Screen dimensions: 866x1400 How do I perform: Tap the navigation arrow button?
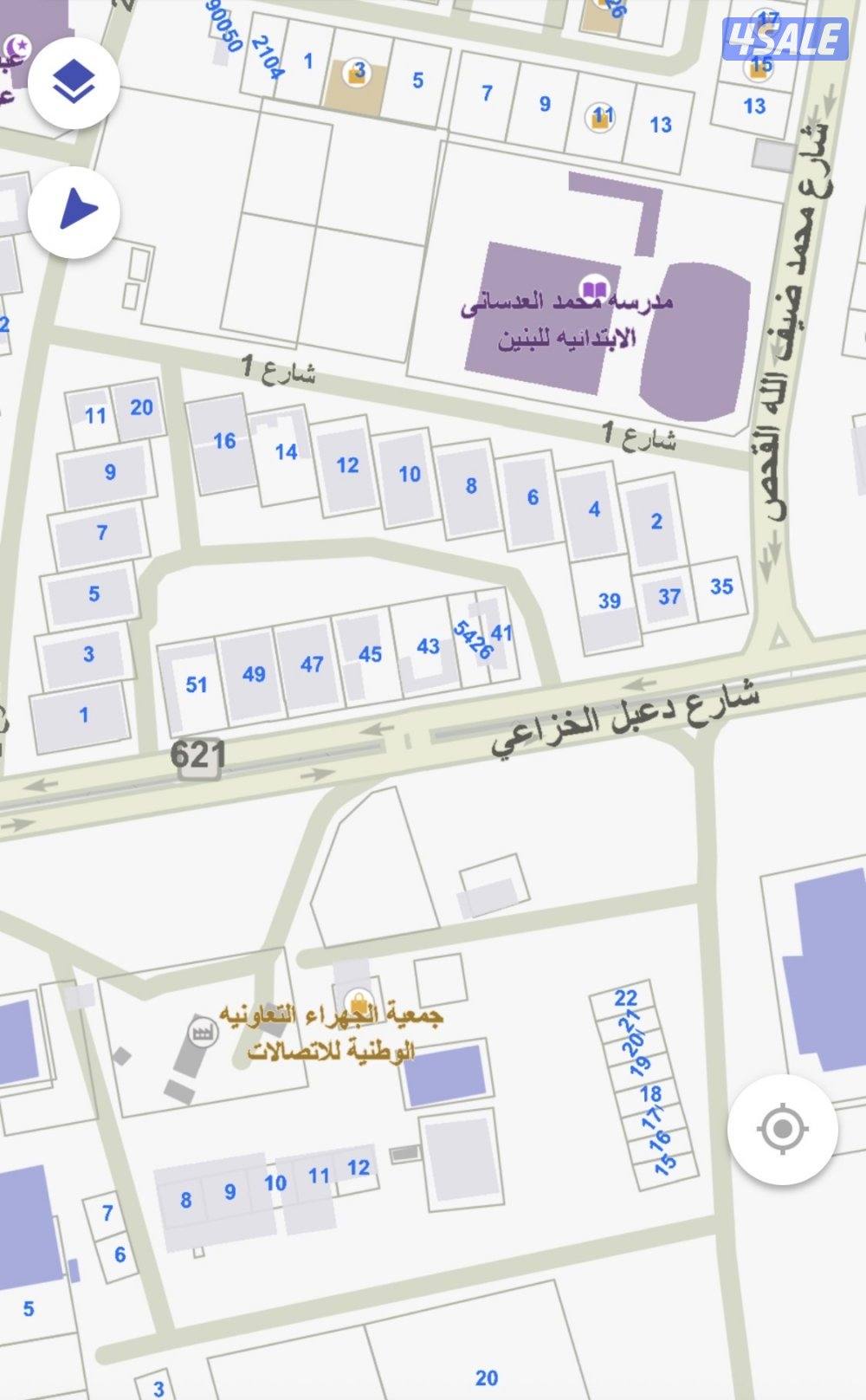click(x=74, y=211)
